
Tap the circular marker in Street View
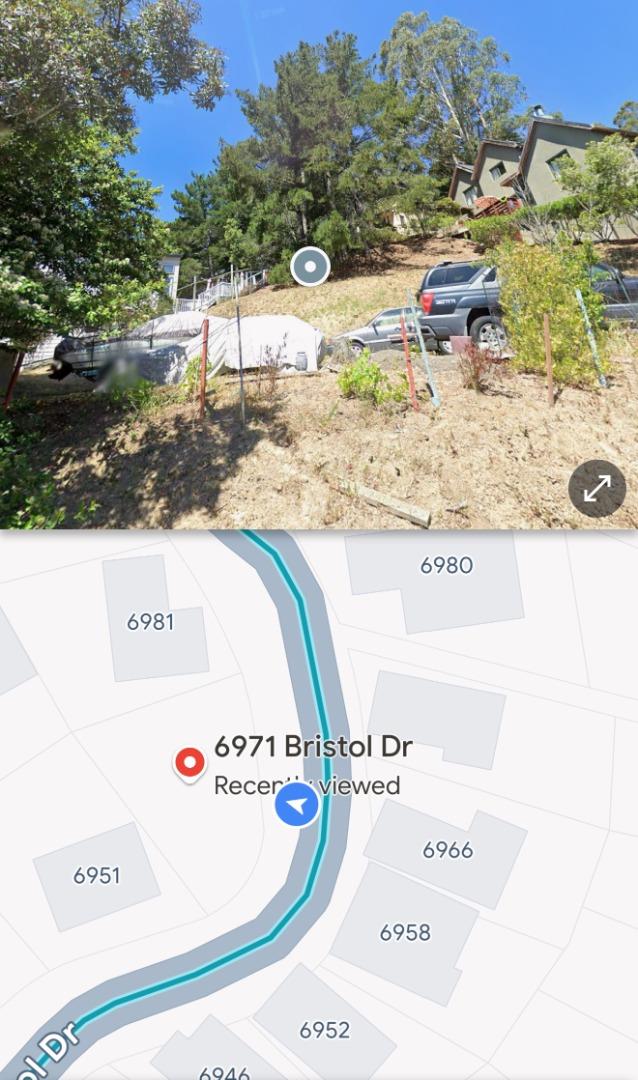310,267
